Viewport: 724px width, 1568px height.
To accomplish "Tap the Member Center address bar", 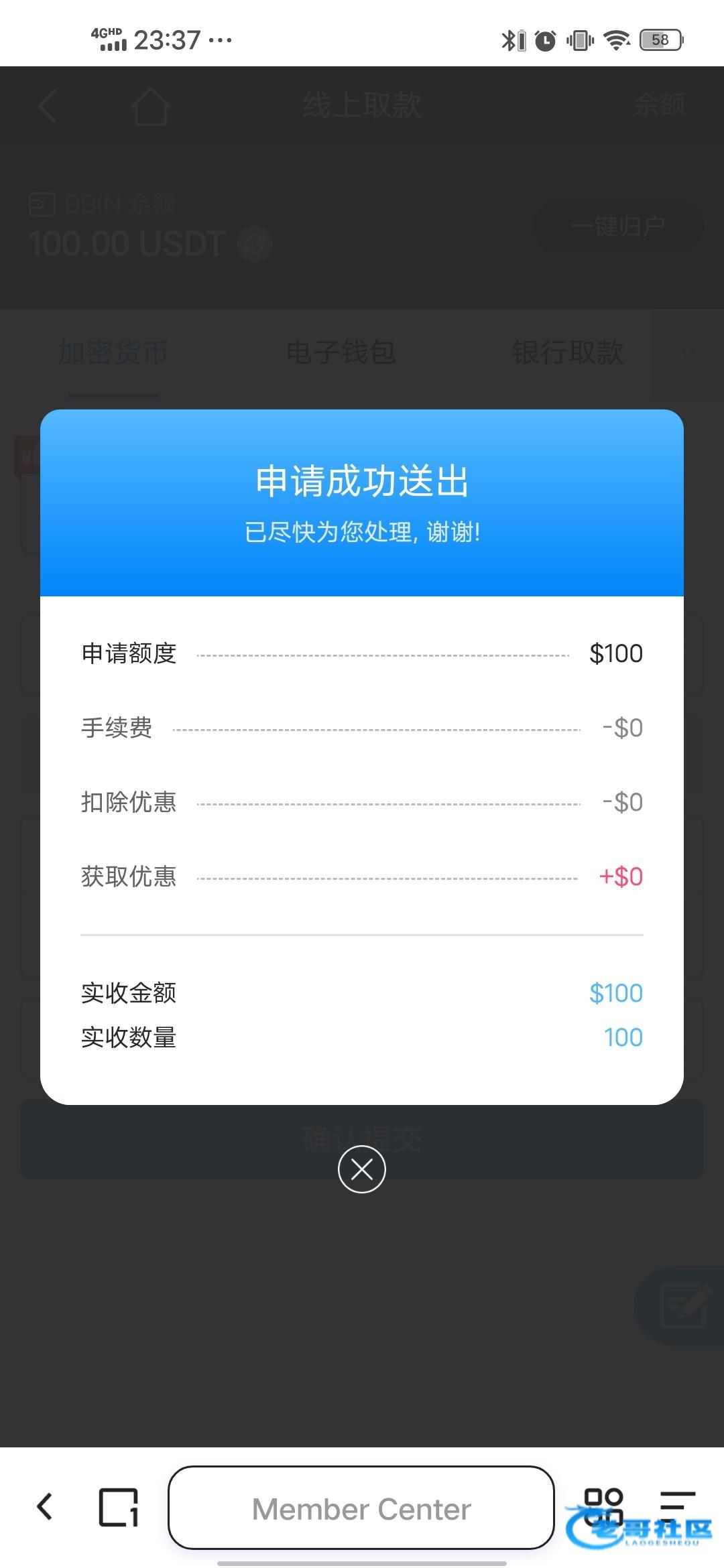I will coord(361,1508).
